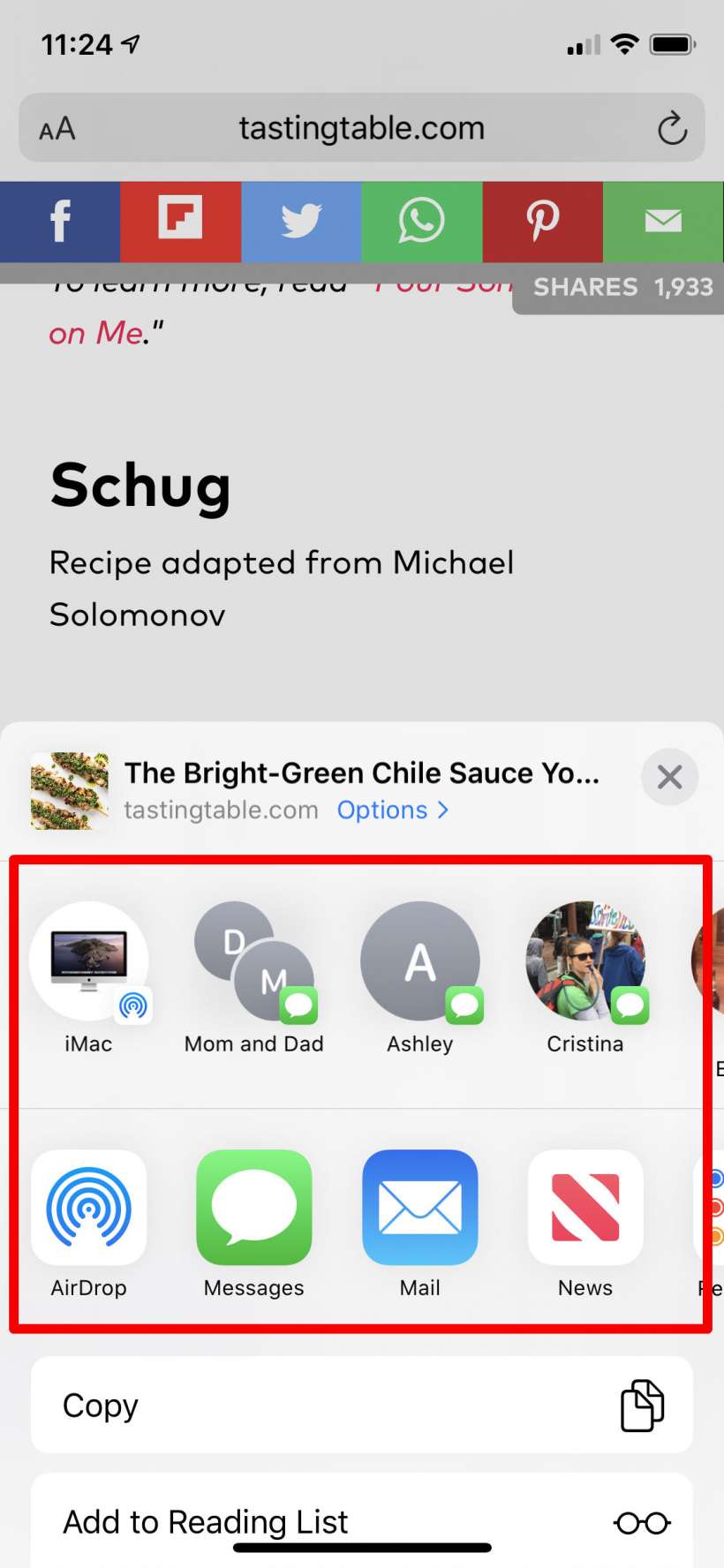Copy the page link
Screen dimensions: 724x1568
point(362,1405)
